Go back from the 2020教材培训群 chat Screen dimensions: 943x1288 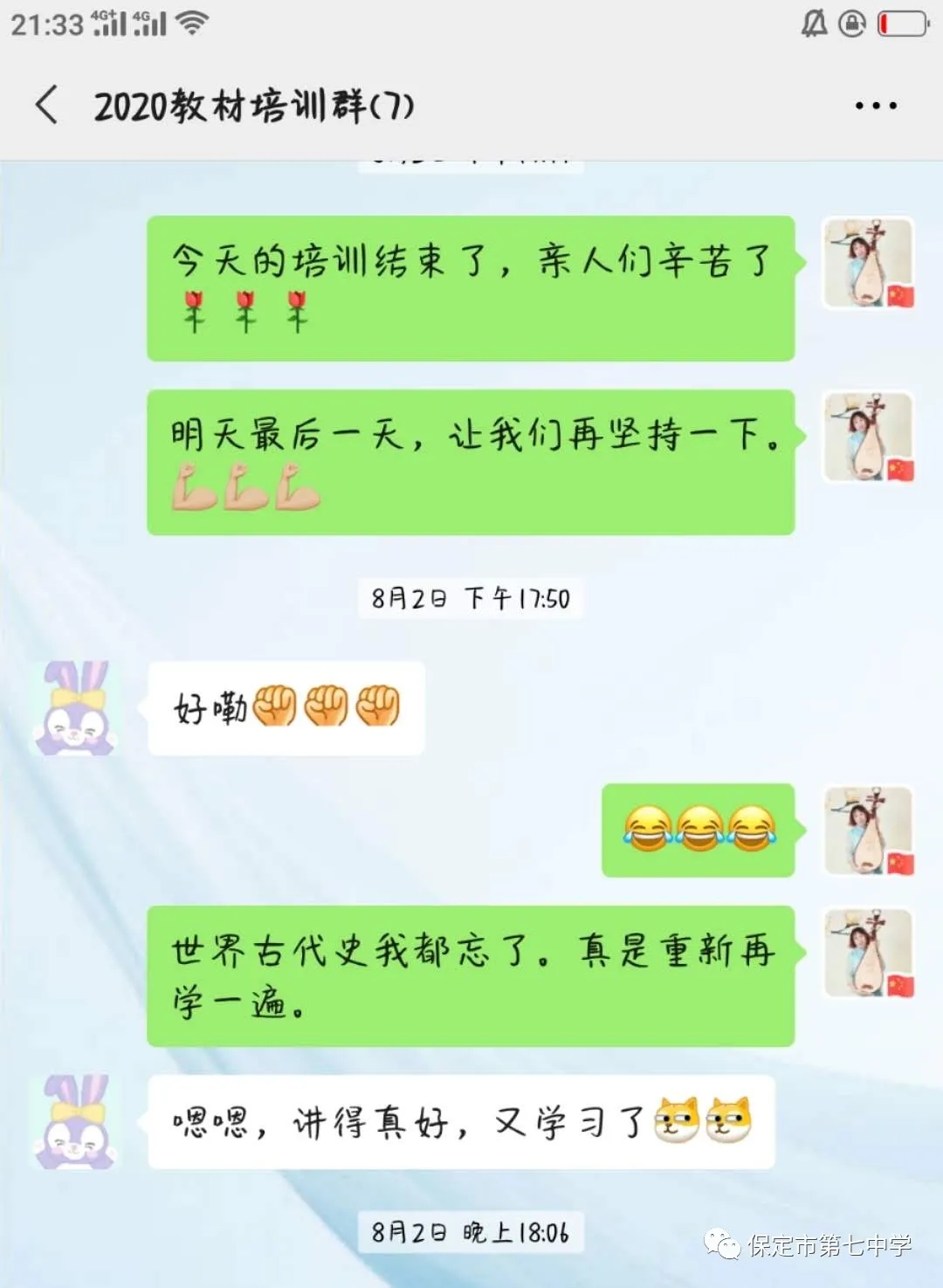coord(48,106)
